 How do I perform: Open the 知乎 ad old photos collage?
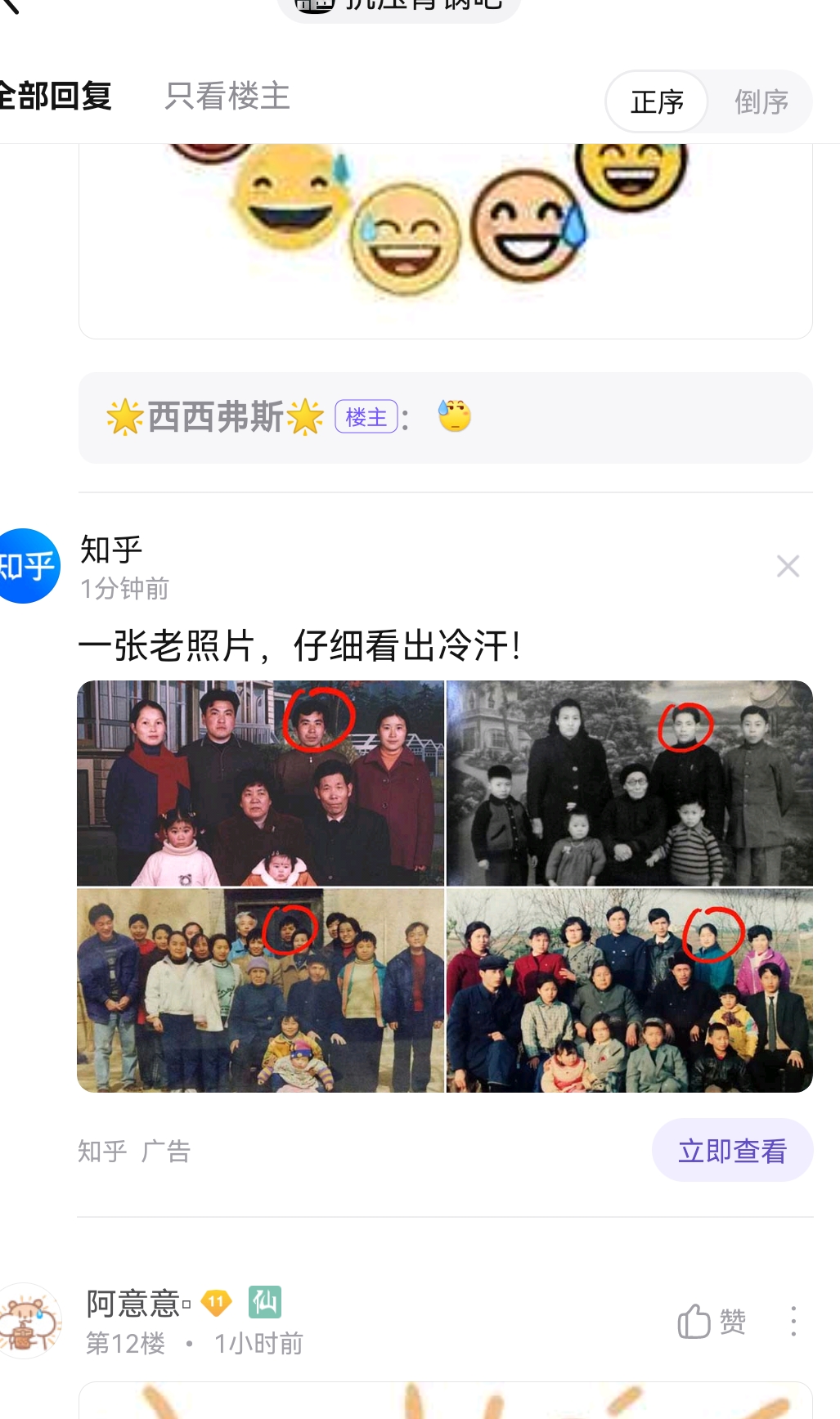coord(445,886)
